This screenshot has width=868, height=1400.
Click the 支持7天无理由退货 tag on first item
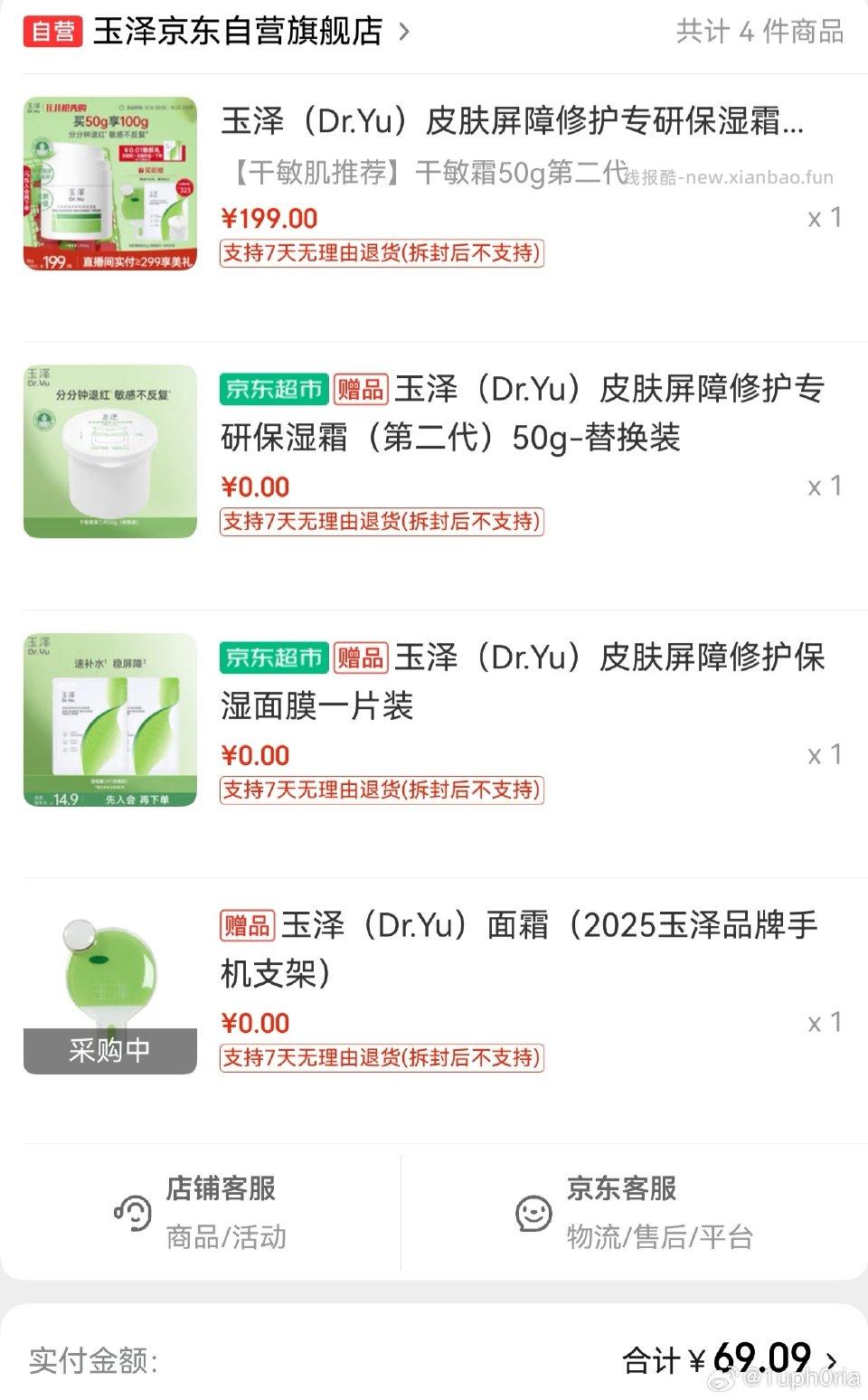(382, 254)
